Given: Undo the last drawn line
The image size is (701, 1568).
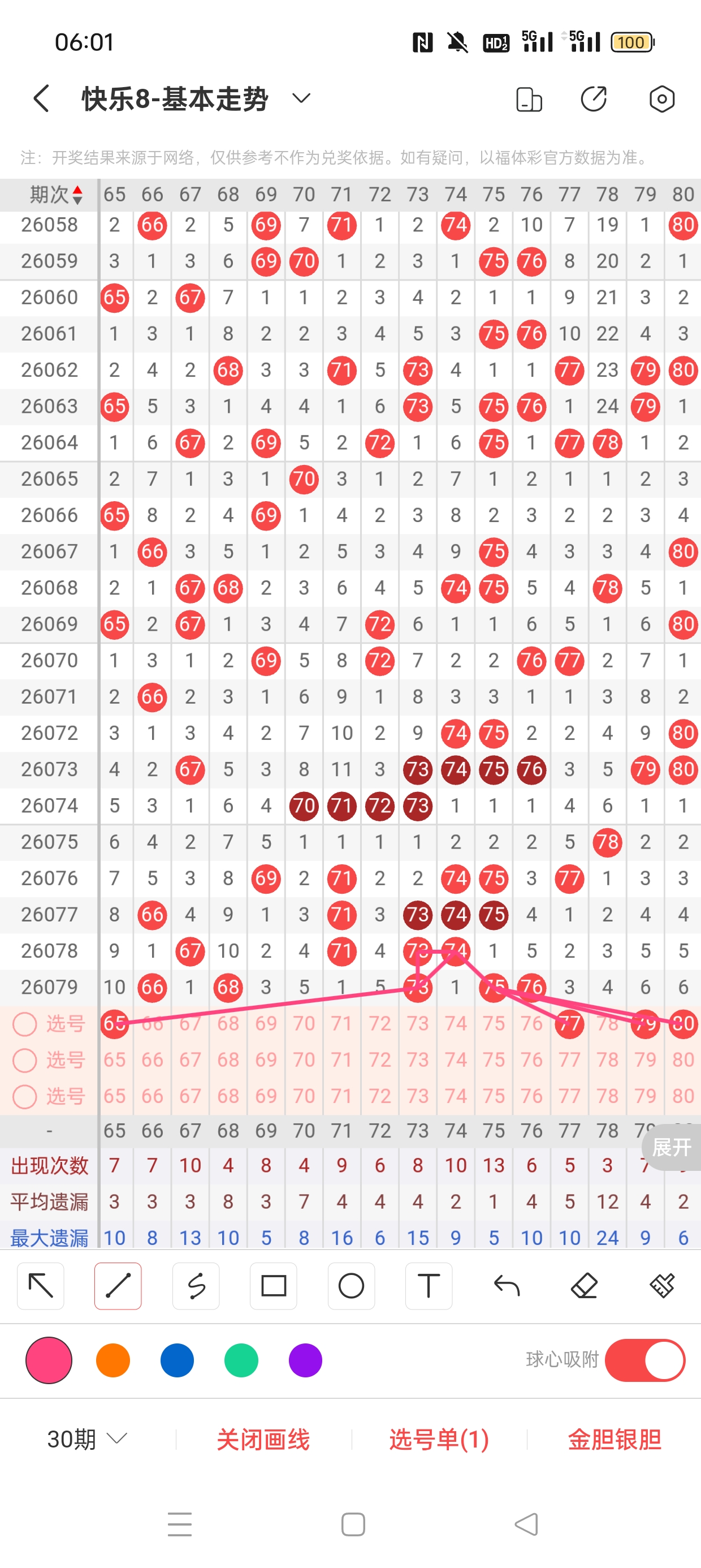Looking at the screenshot, I should pyautogui.click(x=507, y=1286).
